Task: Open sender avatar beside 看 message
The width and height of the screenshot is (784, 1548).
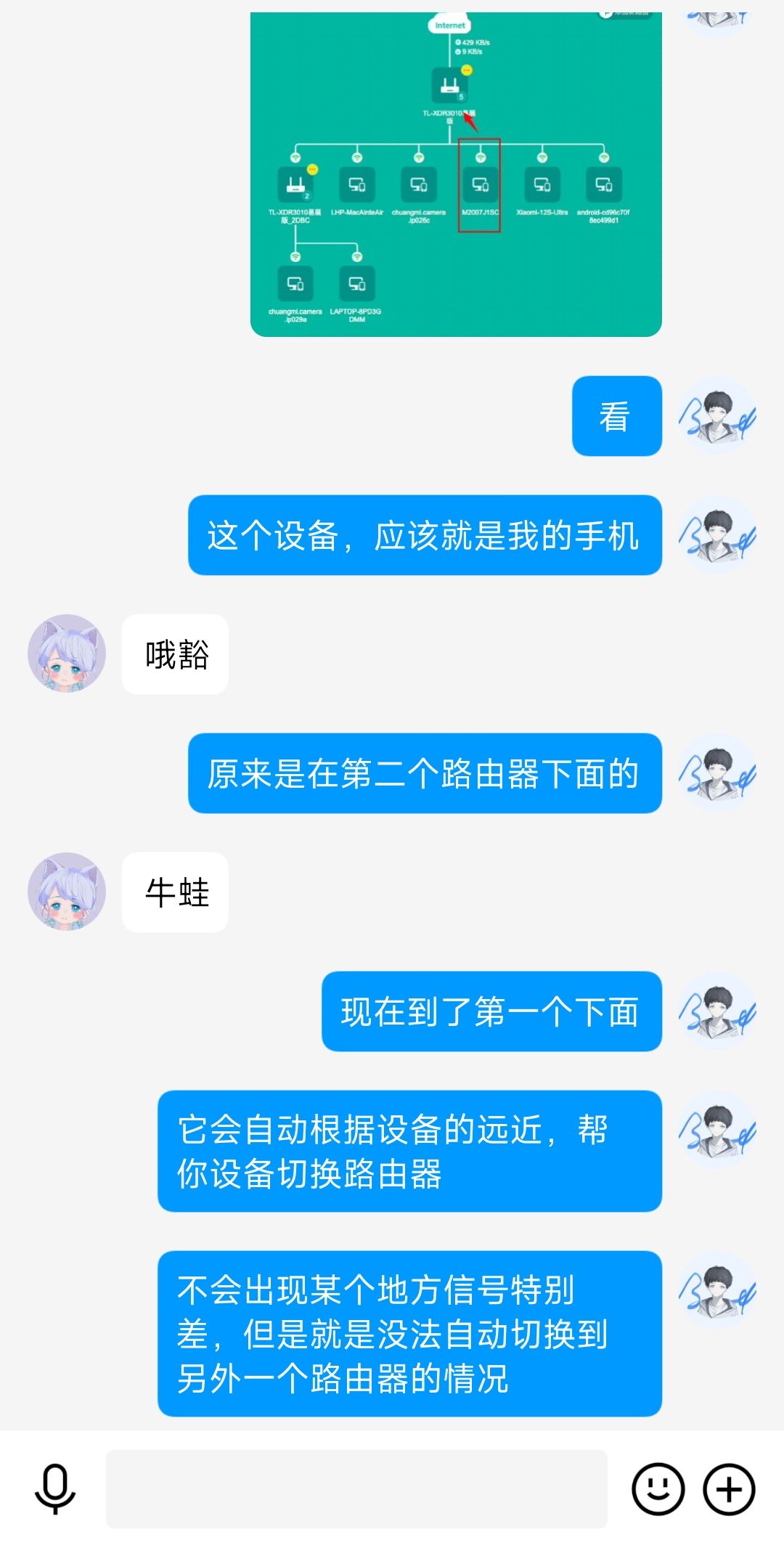Action: (717, 415)
